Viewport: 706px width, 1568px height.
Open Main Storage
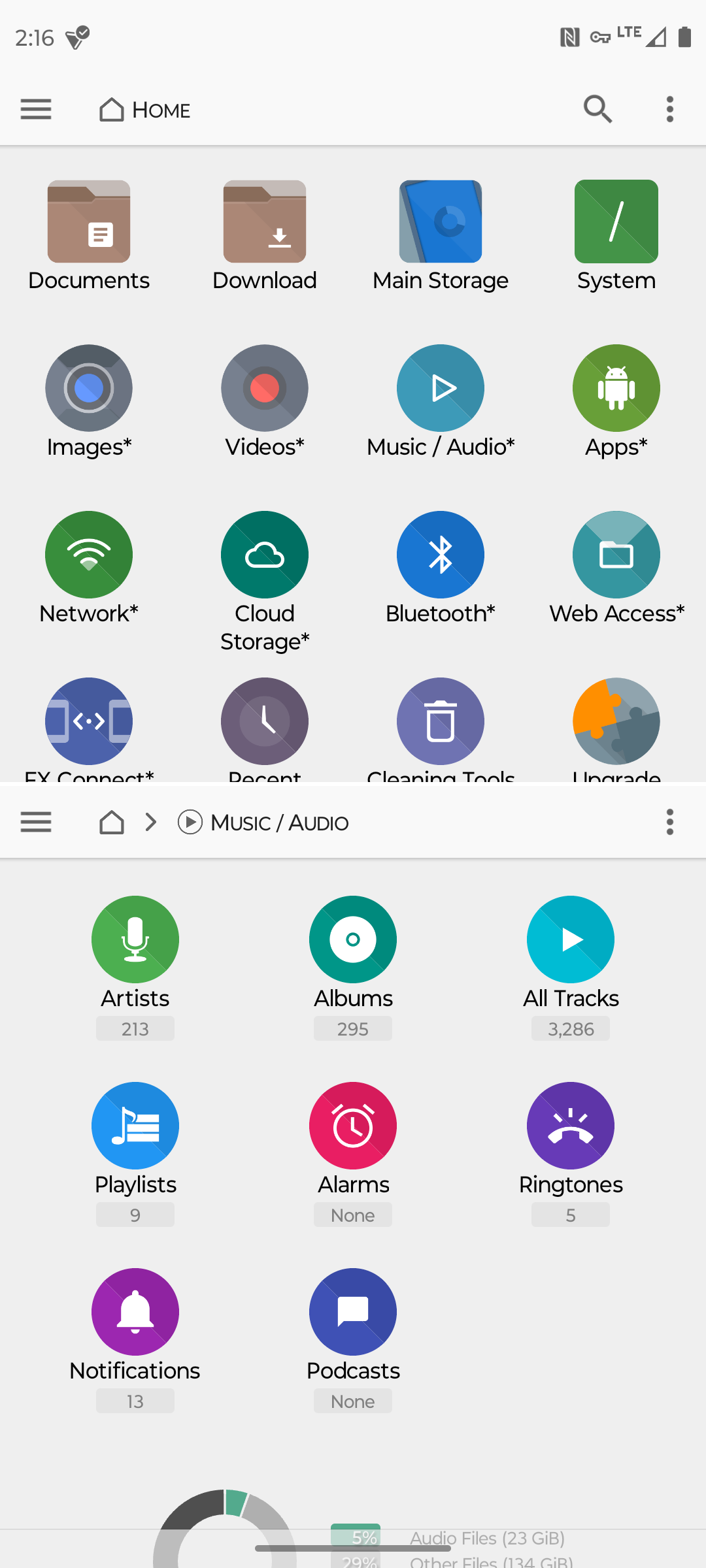pos(441,236)
